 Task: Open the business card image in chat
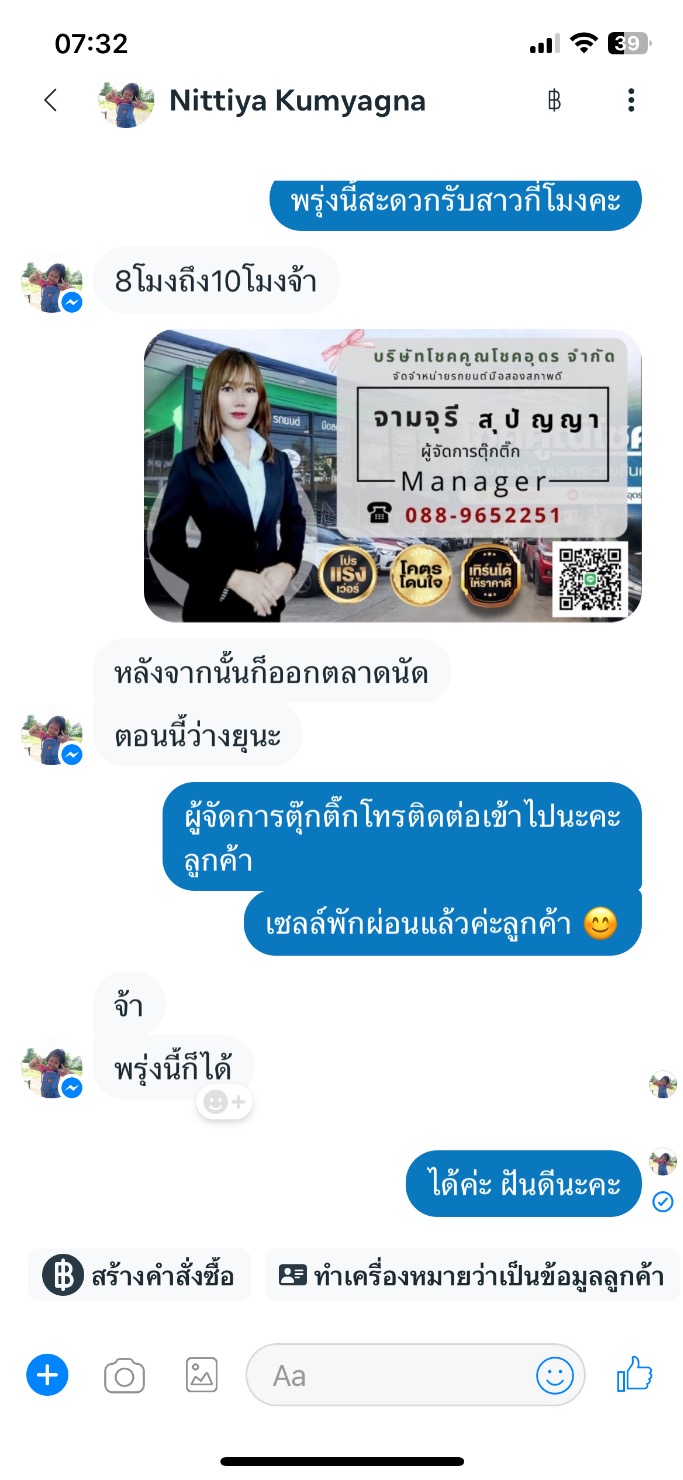coord(392,476)
